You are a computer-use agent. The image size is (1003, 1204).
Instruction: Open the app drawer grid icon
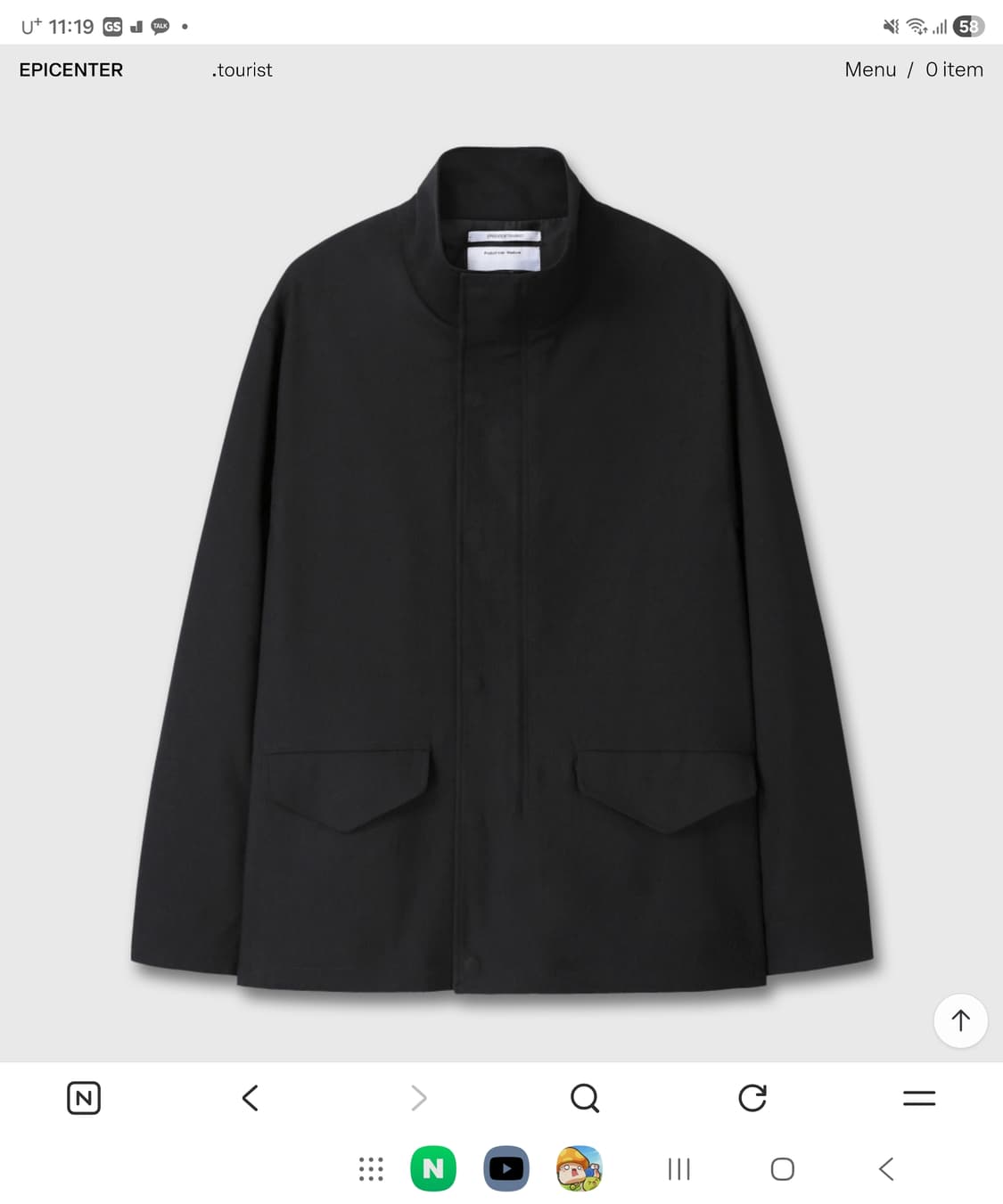[371, 1168]
